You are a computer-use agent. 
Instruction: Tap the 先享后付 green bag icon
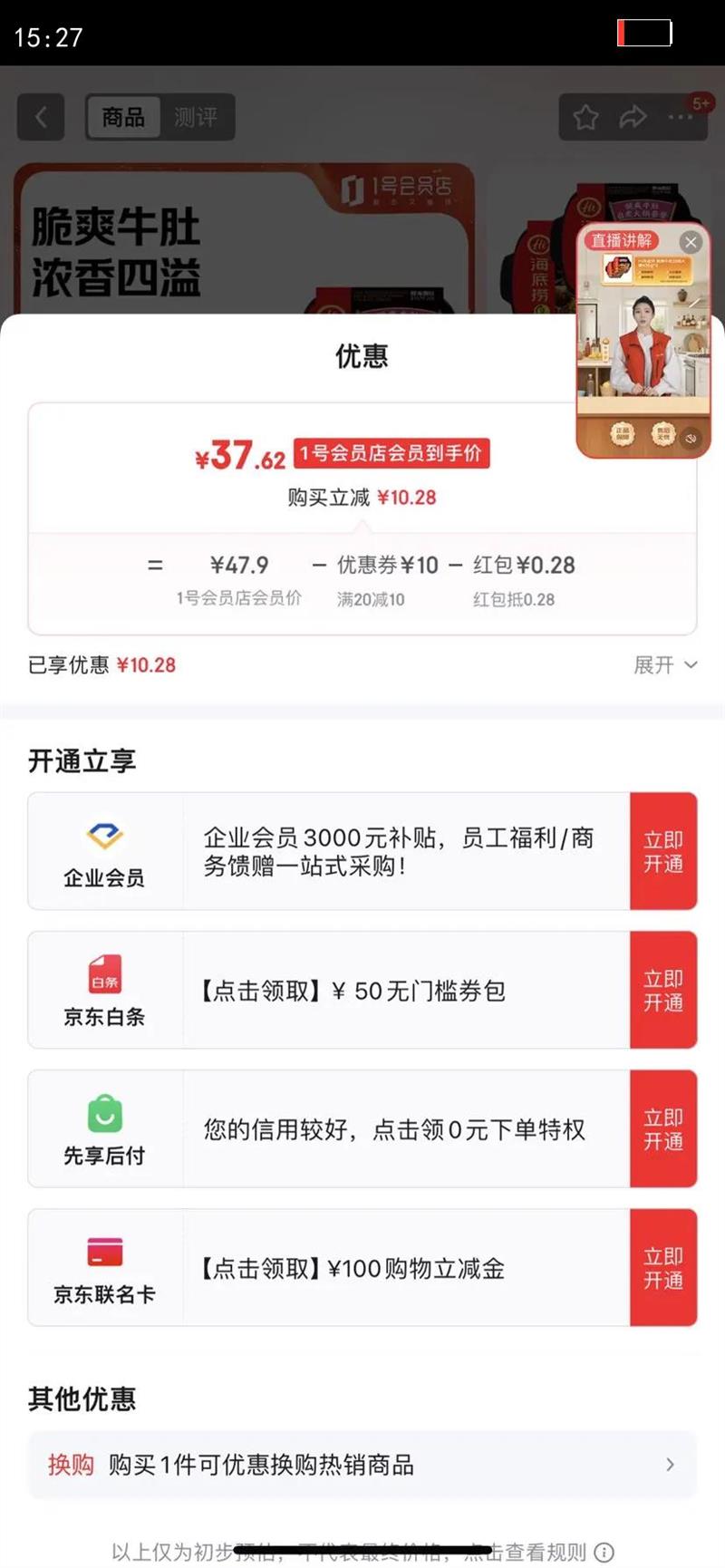[103, 1115]
